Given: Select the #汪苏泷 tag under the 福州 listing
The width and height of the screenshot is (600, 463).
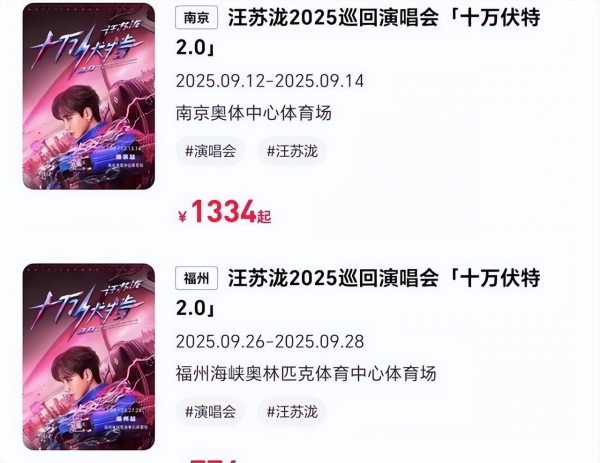Looking at the screenshot, I should 291,411.
